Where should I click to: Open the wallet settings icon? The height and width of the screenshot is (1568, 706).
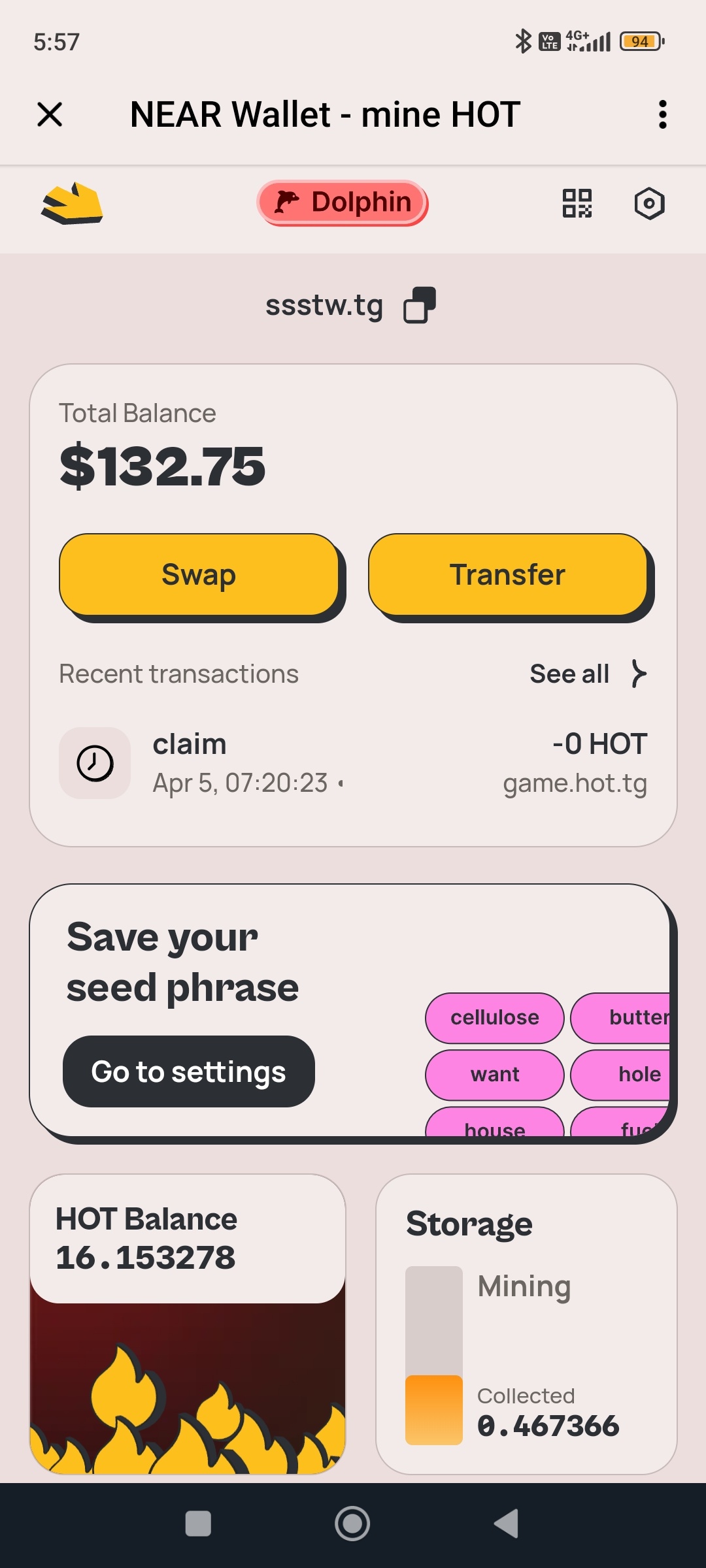click(649, 203)
